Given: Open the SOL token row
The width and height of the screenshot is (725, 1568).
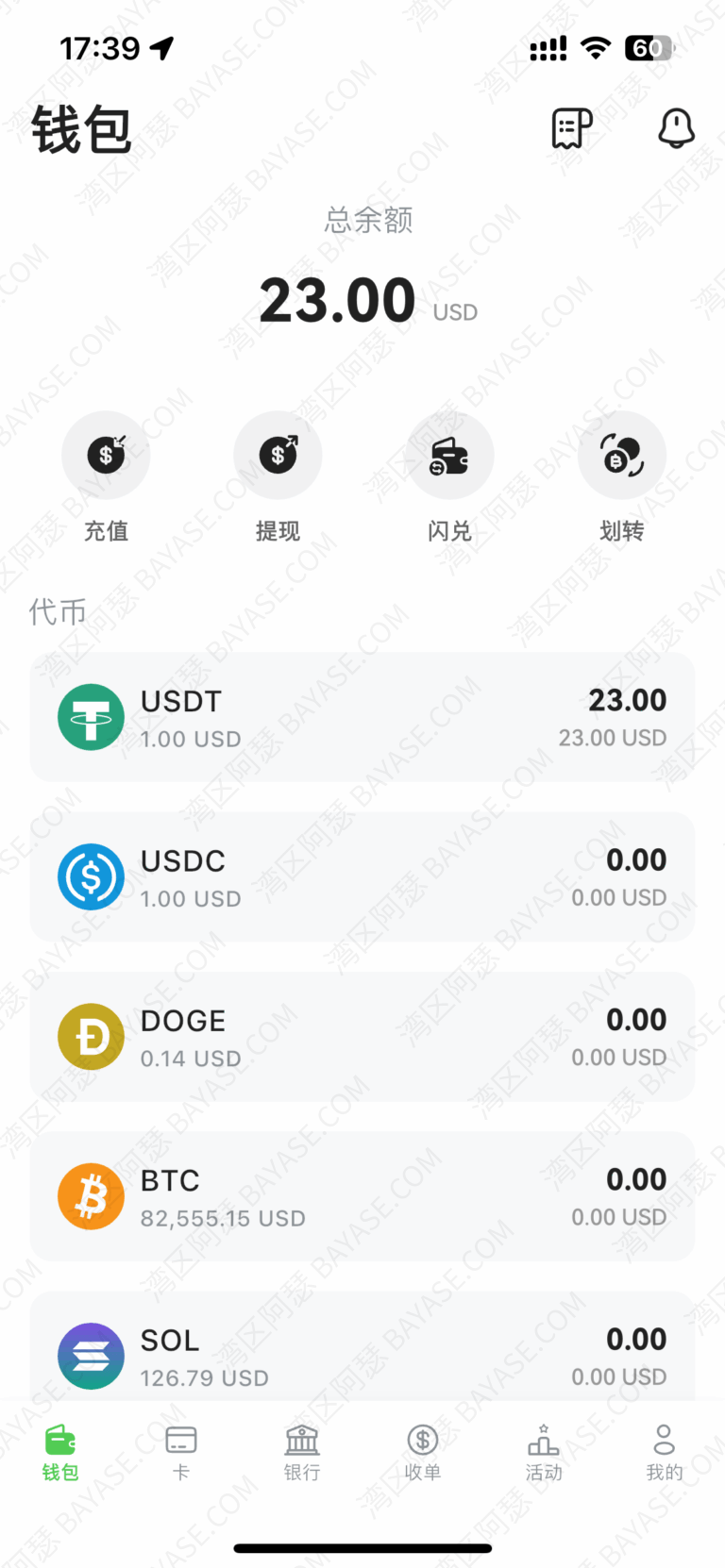Looking at the screenshot, I should pyautogui.click(x=362, y=1356).
